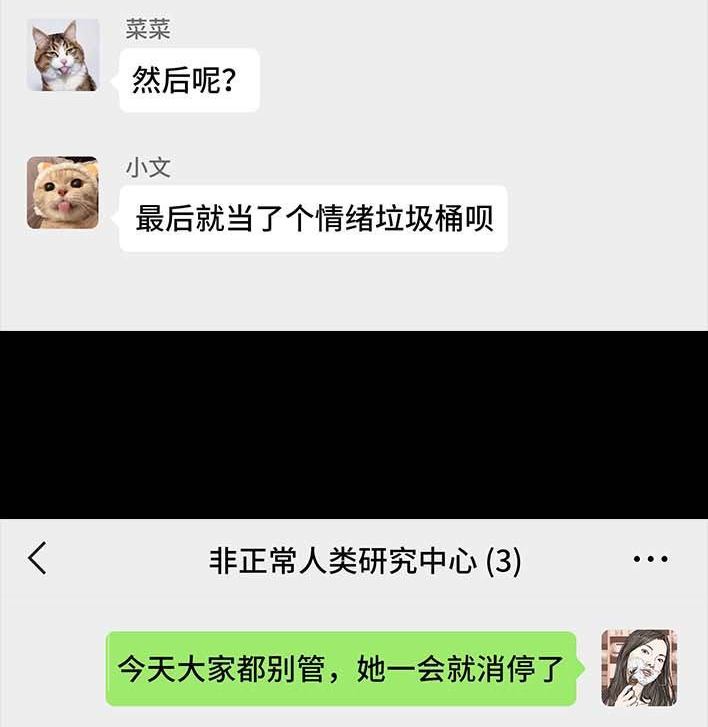The image size is (708, 727).
Task: Open 菜菜's profile avatar
Action: tap(63, 55)
